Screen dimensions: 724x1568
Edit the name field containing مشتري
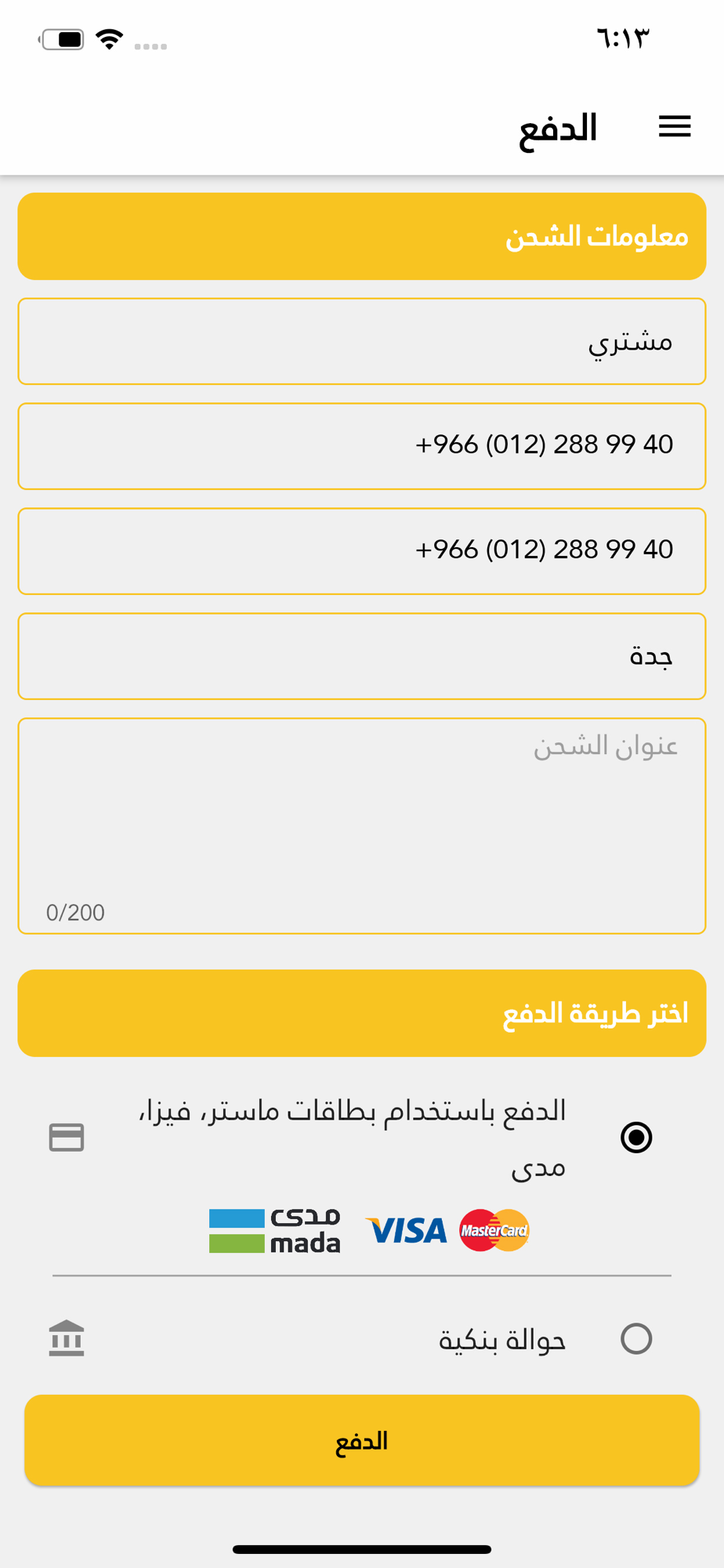click(x=362, y=341)
